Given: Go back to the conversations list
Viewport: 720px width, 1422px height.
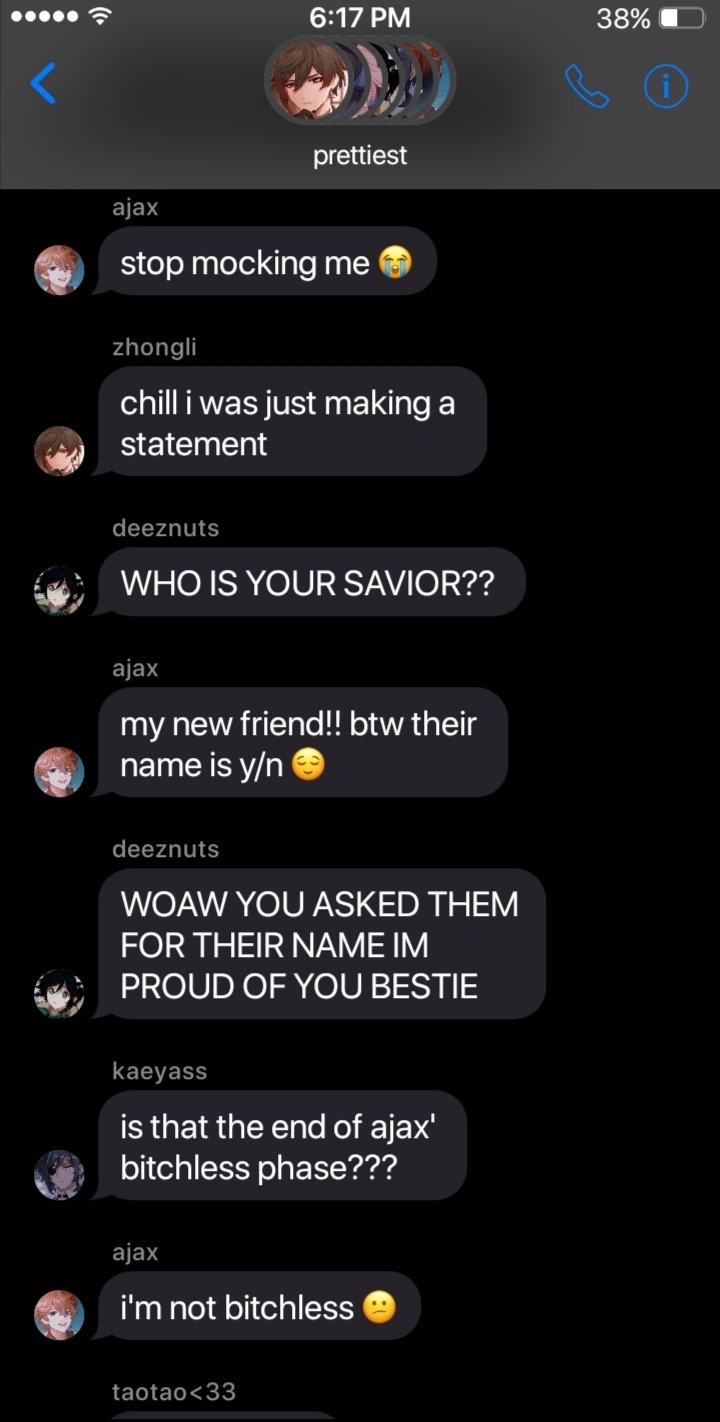Looking at the screenshot, I should [x=43, y=84].
